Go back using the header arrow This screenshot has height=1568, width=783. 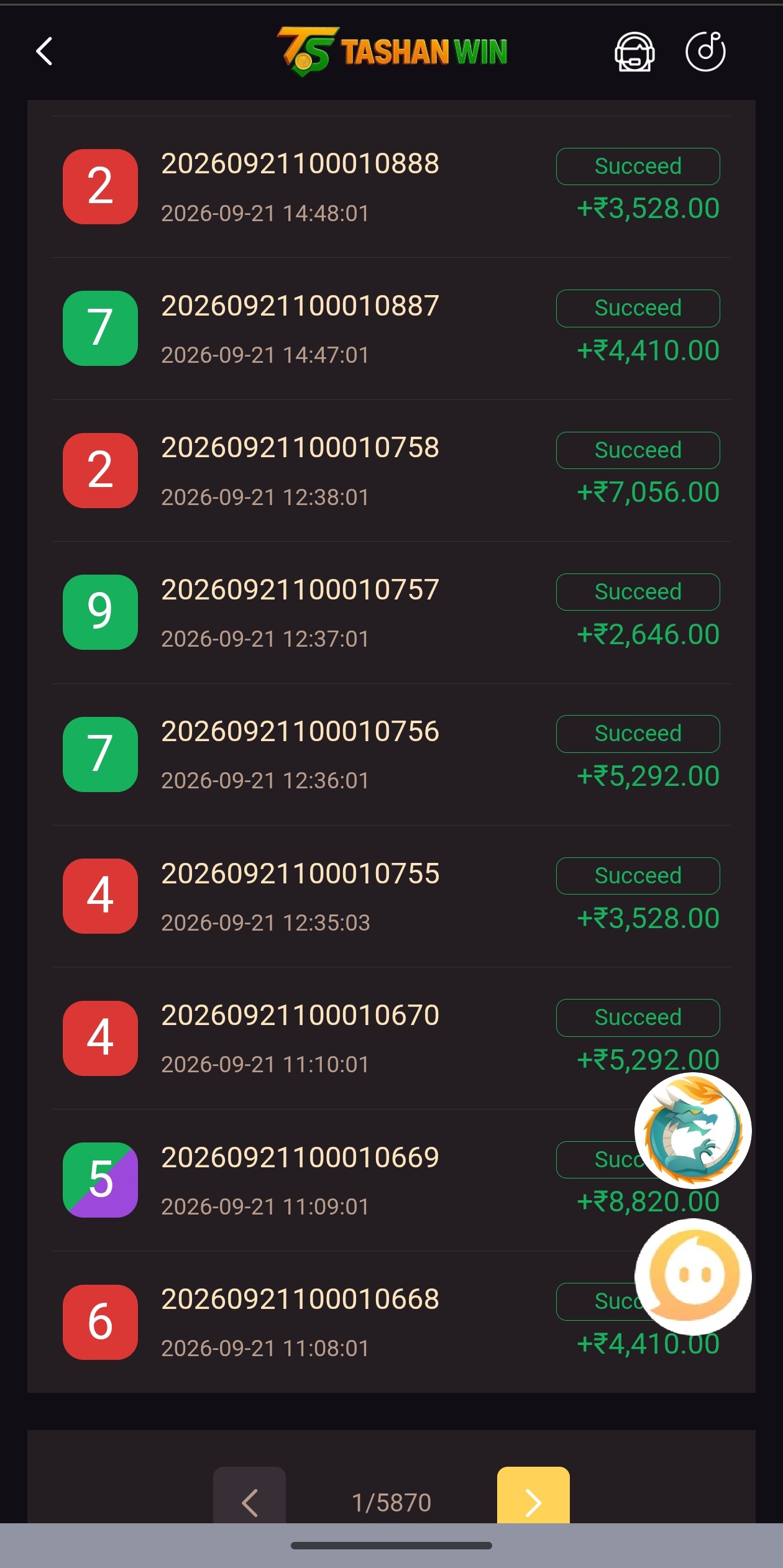point(44,51)
